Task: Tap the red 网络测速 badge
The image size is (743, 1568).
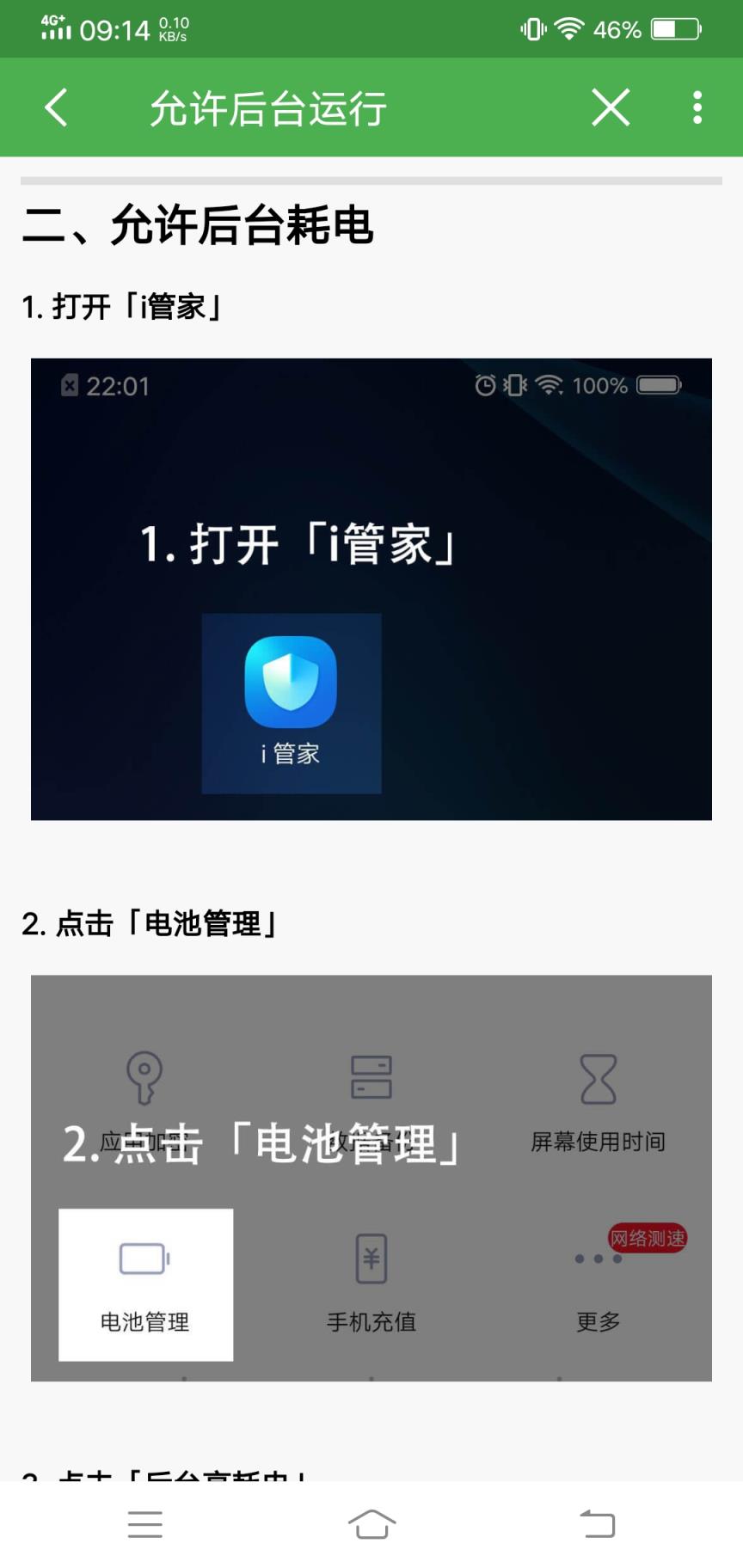Action: pos(649,1238)
